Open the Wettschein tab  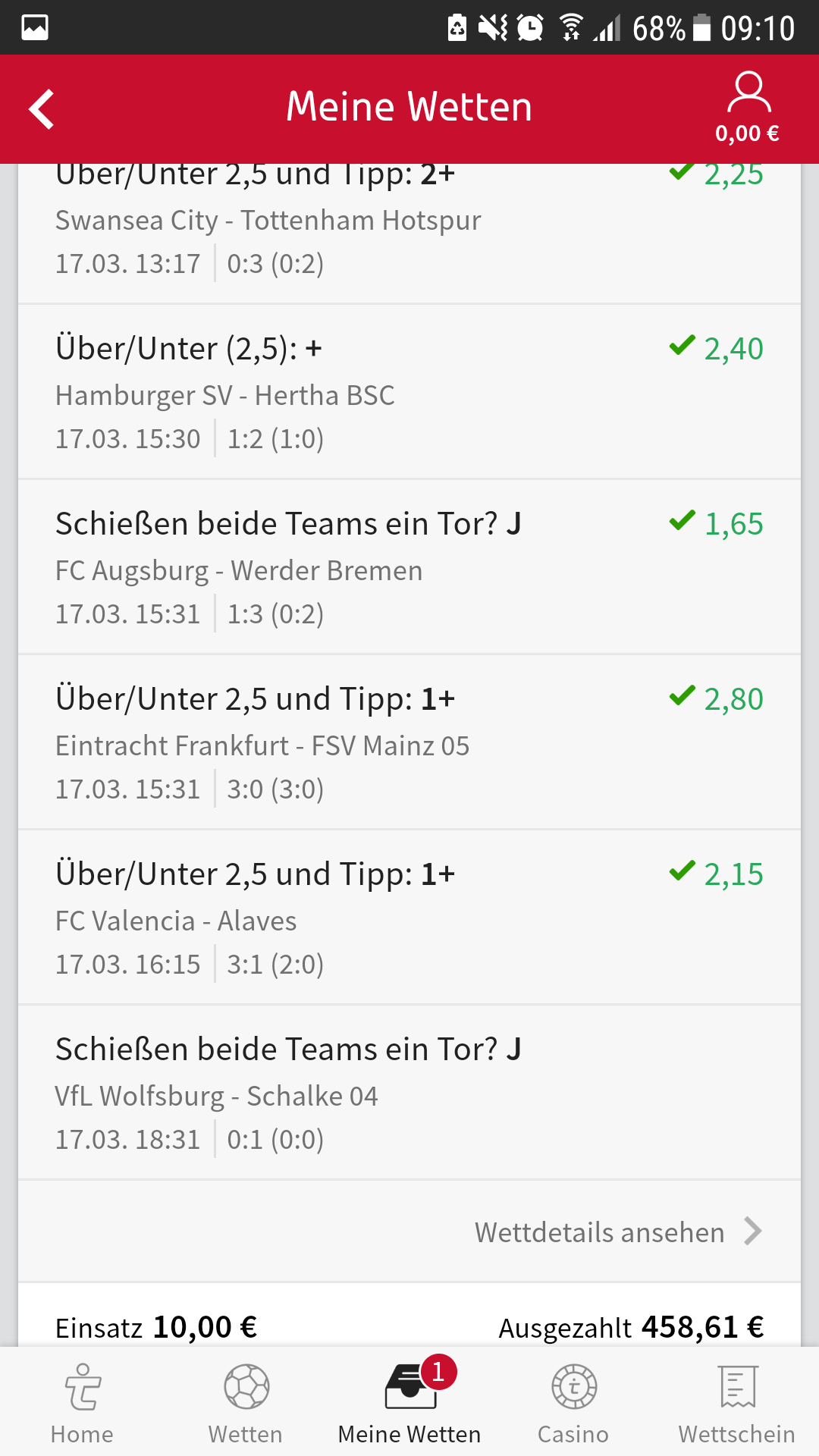click(737, 1403)
